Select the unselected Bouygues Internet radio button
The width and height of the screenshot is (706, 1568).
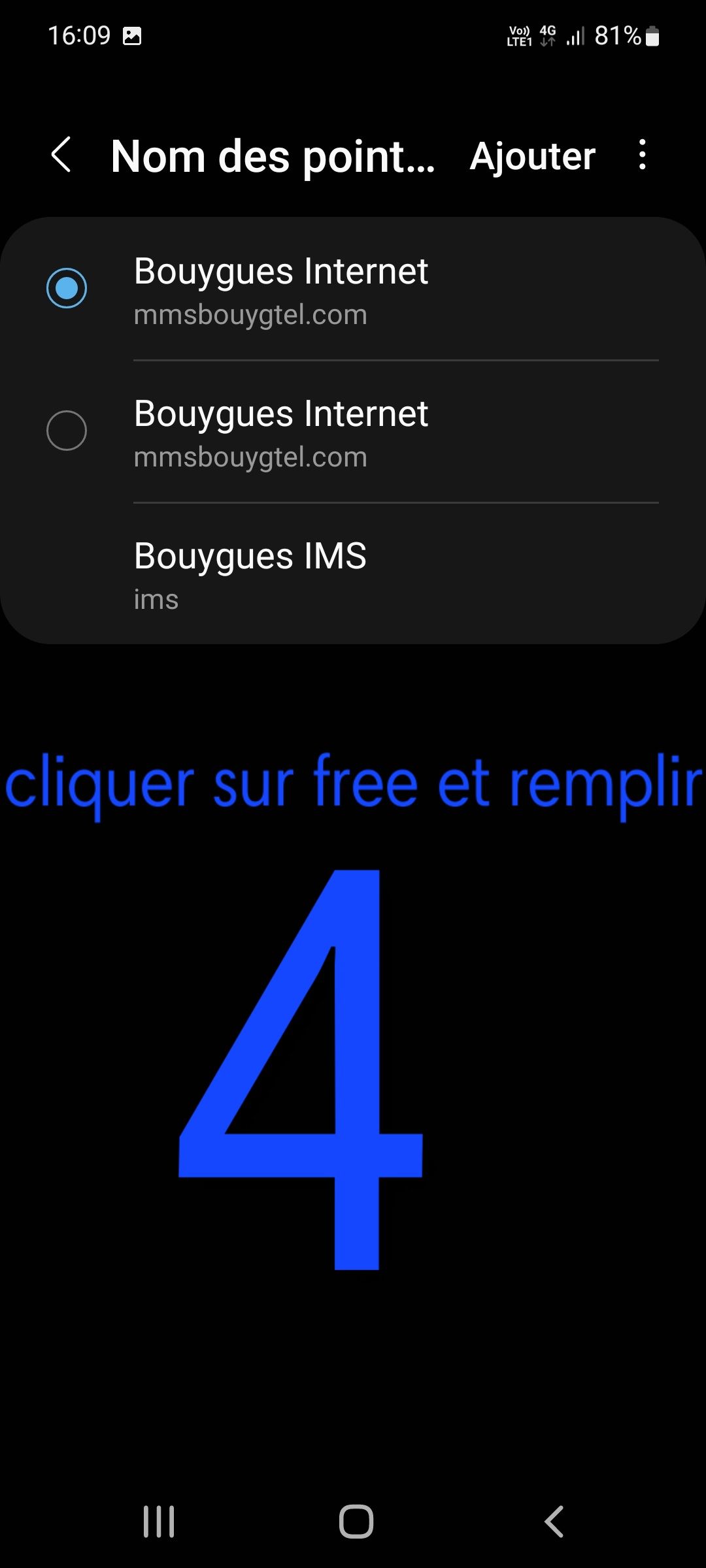coord(67,431)
